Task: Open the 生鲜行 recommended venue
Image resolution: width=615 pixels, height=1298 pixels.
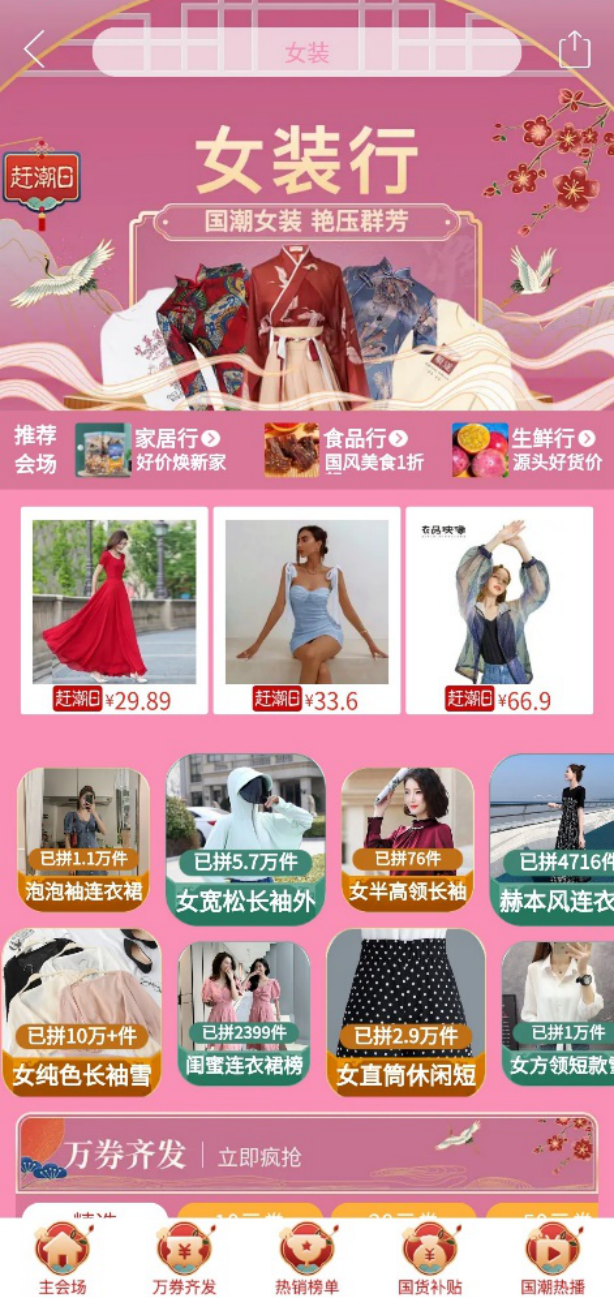Action: pos(528,450)
